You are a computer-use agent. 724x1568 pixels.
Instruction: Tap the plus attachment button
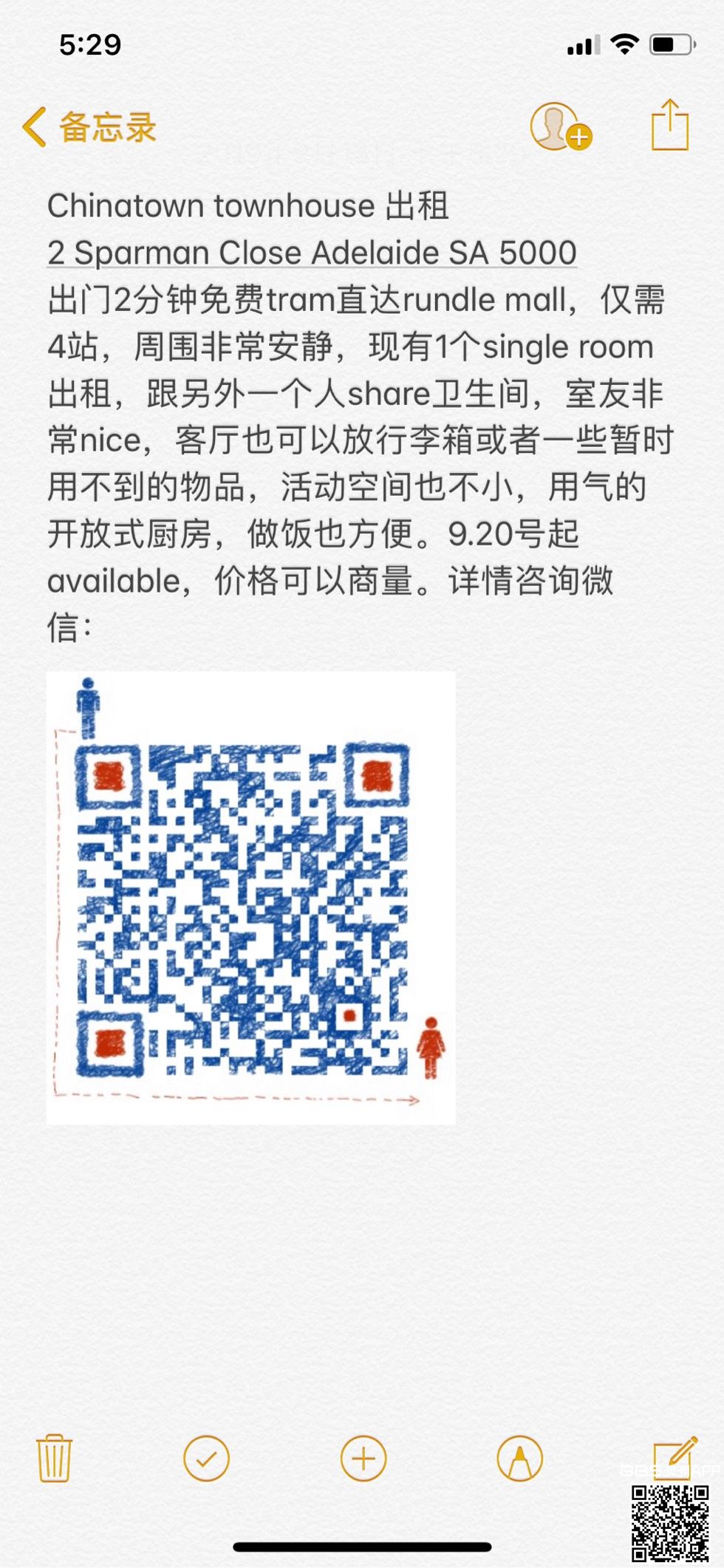click(363, 1458)
